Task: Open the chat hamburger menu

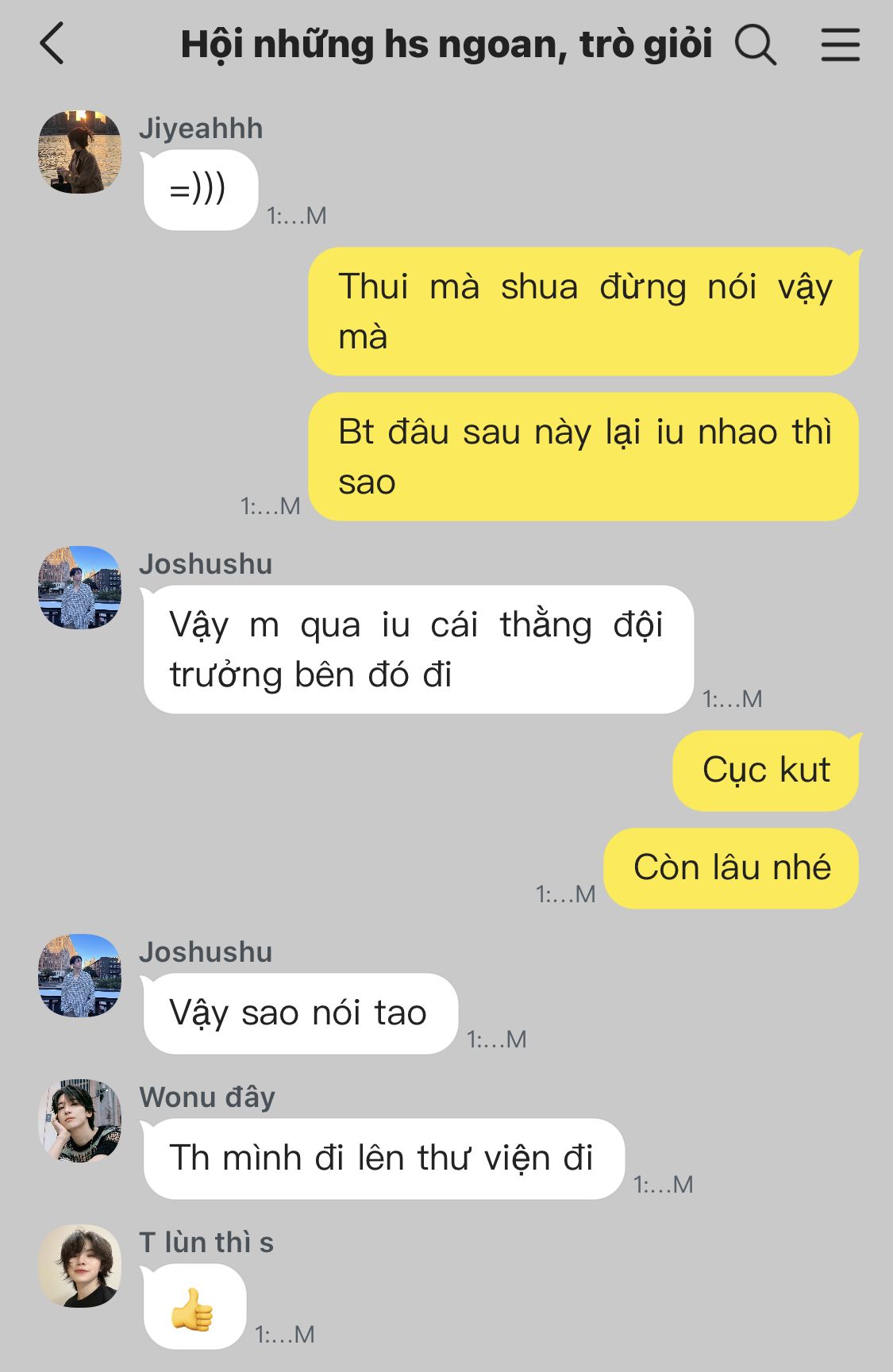Action: point(840,44)
